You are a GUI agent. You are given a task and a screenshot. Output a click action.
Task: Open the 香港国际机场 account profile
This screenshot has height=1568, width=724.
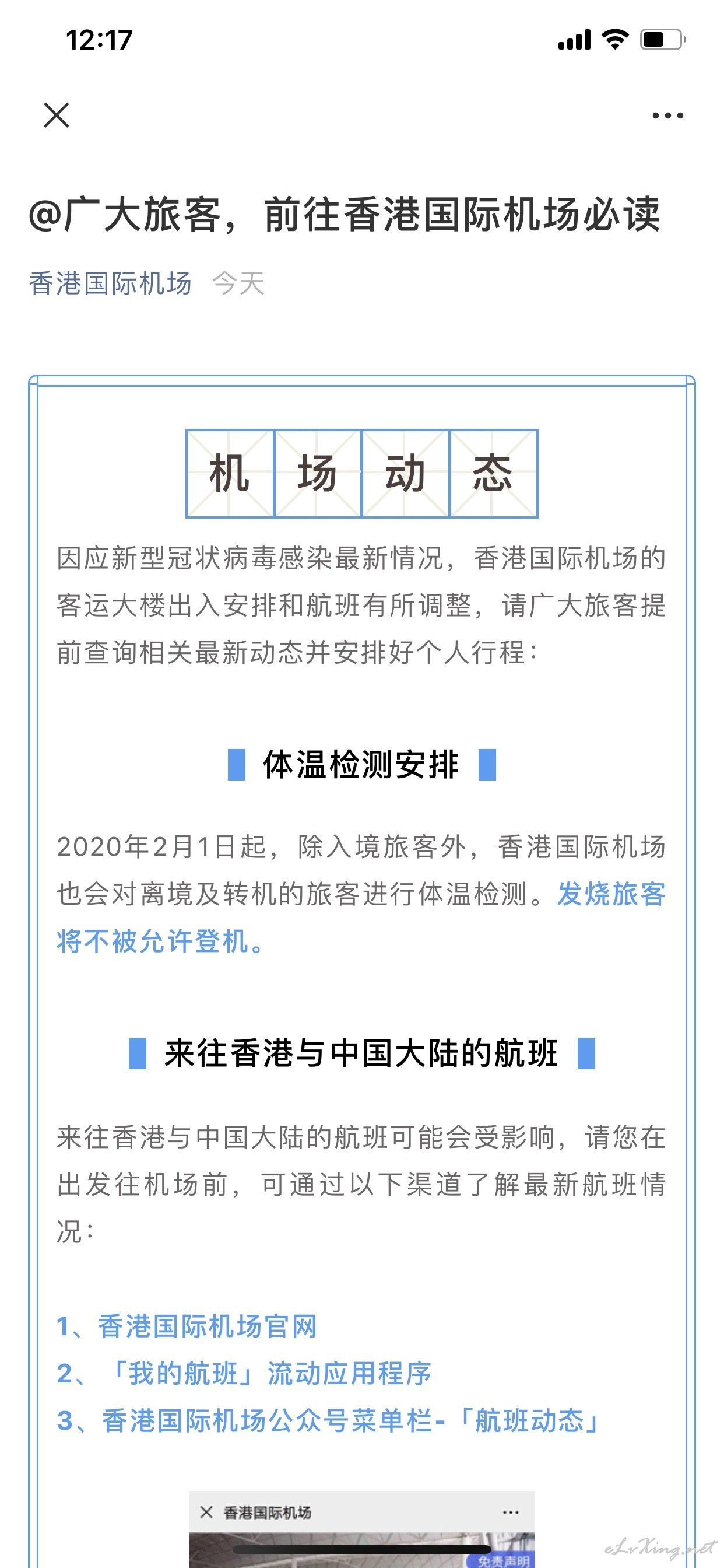pyautogui.click(x=110, y=283)
